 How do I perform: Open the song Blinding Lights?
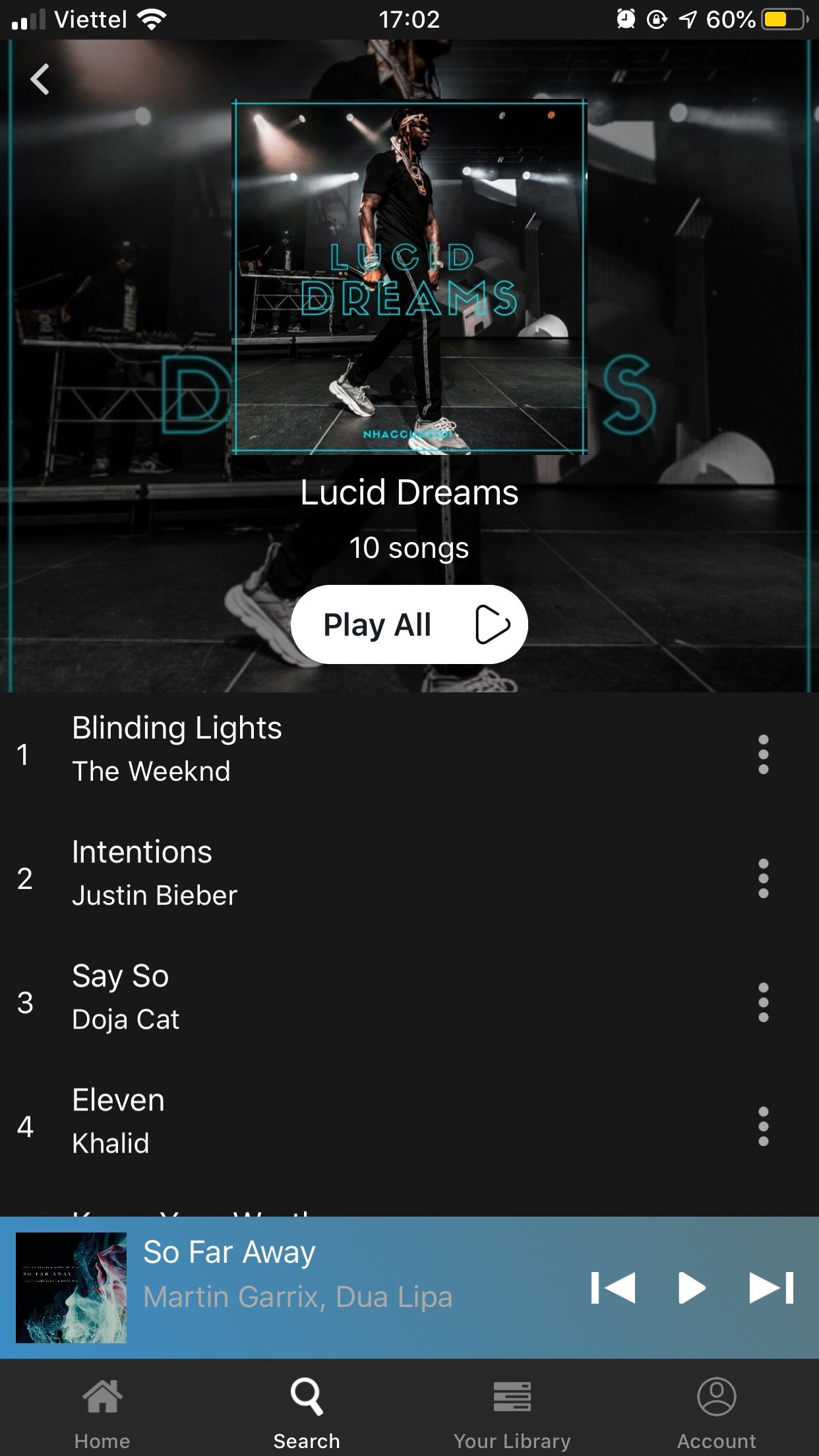[x=177, y=749]
